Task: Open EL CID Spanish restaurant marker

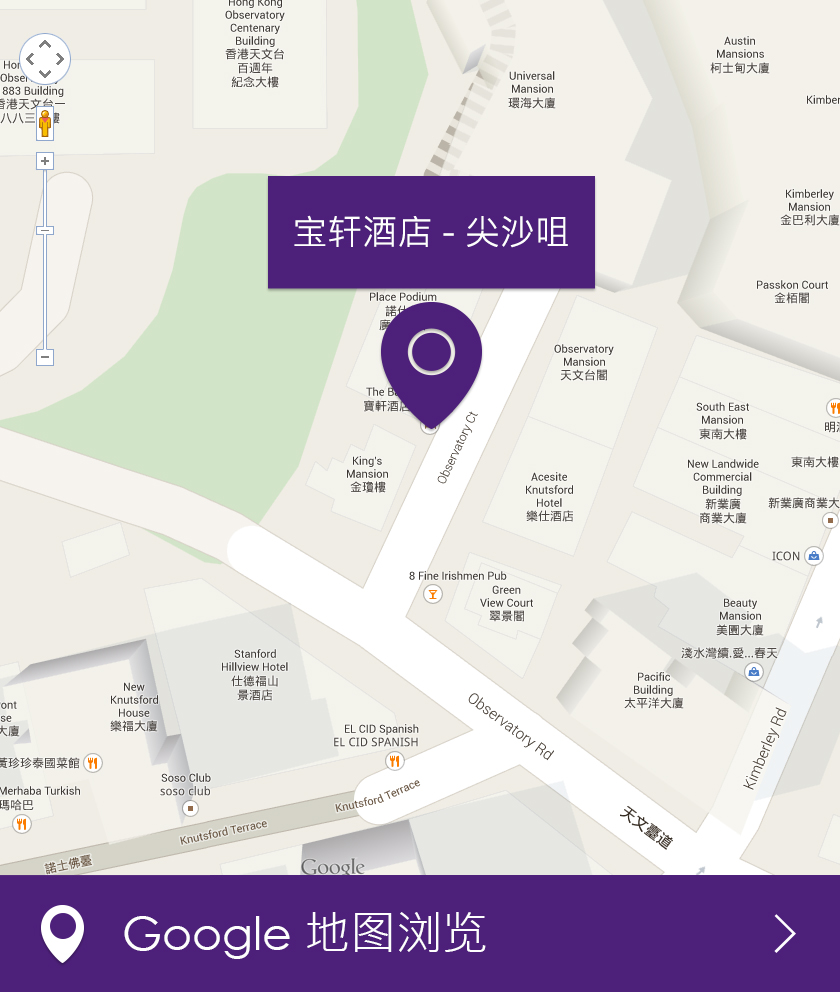Action: [395, 761]
